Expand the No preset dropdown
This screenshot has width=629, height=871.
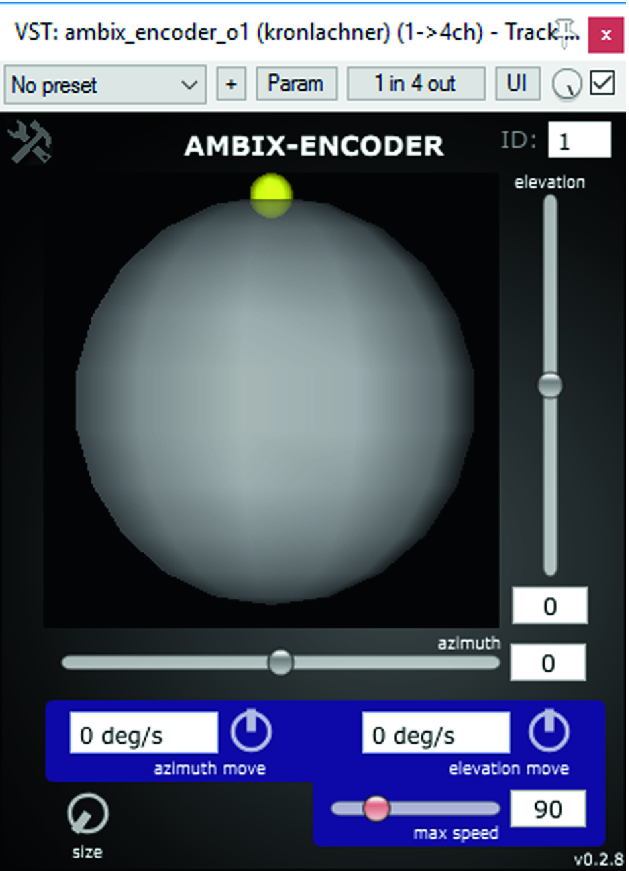[x=104, y=85]
